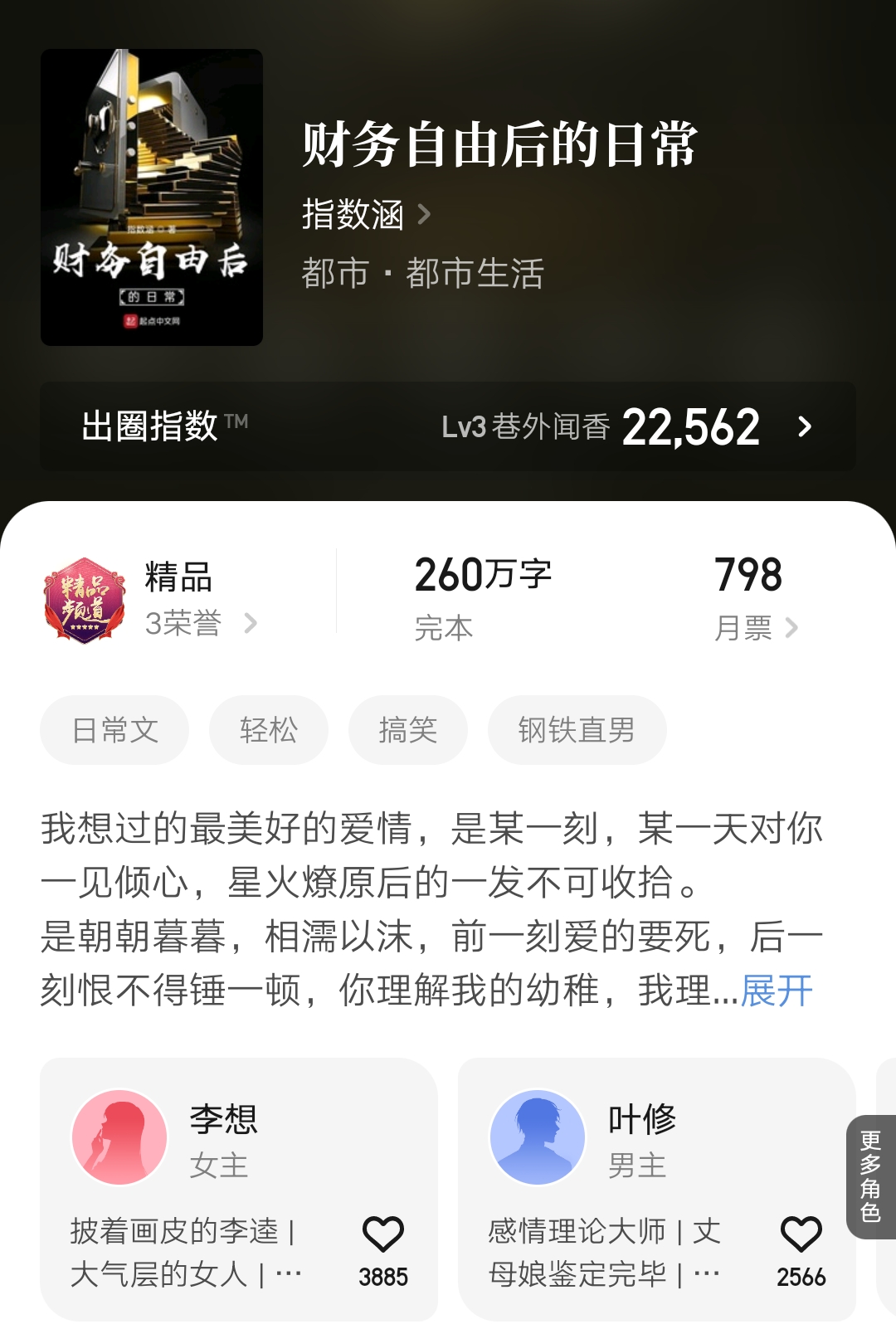
Task: Open the book cover thumbnail
Action: coord(149,196)
